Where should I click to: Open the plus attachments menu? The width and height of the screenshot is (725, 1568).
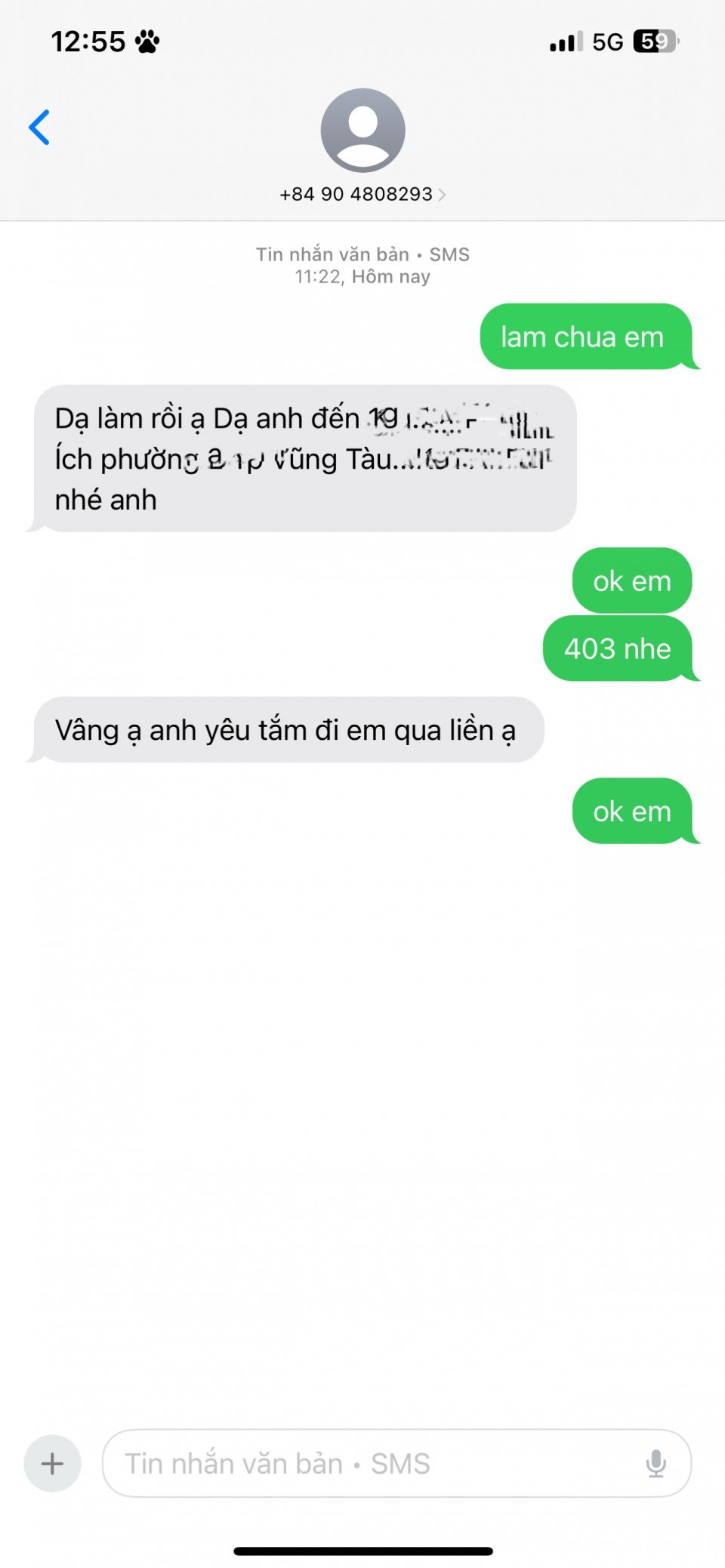pyautogui.click(x=52, y=1464)
